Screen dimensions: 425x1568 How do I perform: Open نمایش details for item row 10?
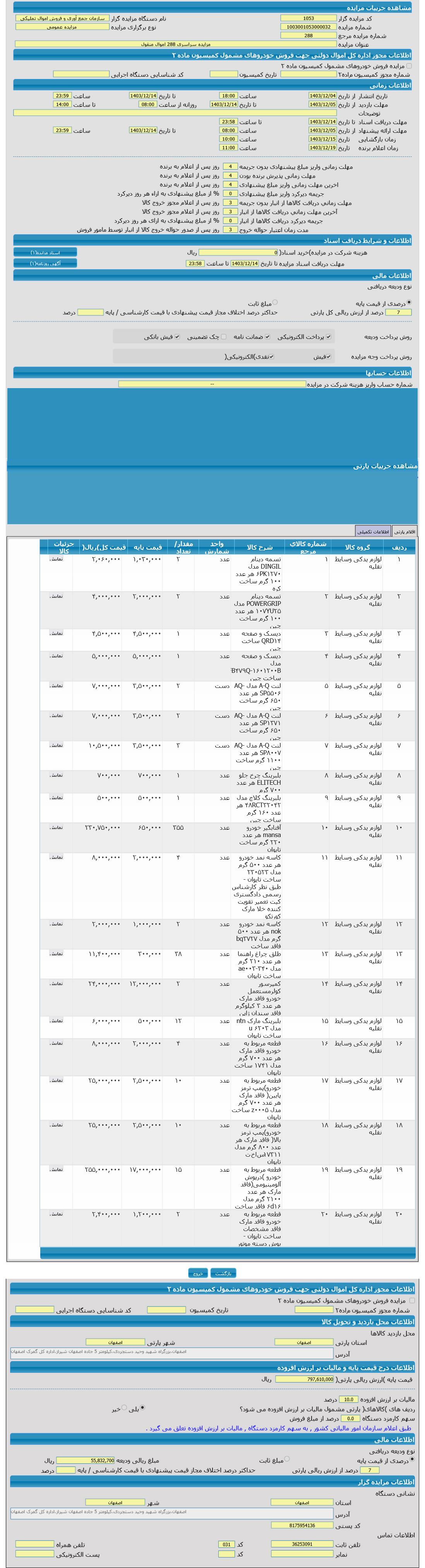pyautogui.click(x=56, y=827)
